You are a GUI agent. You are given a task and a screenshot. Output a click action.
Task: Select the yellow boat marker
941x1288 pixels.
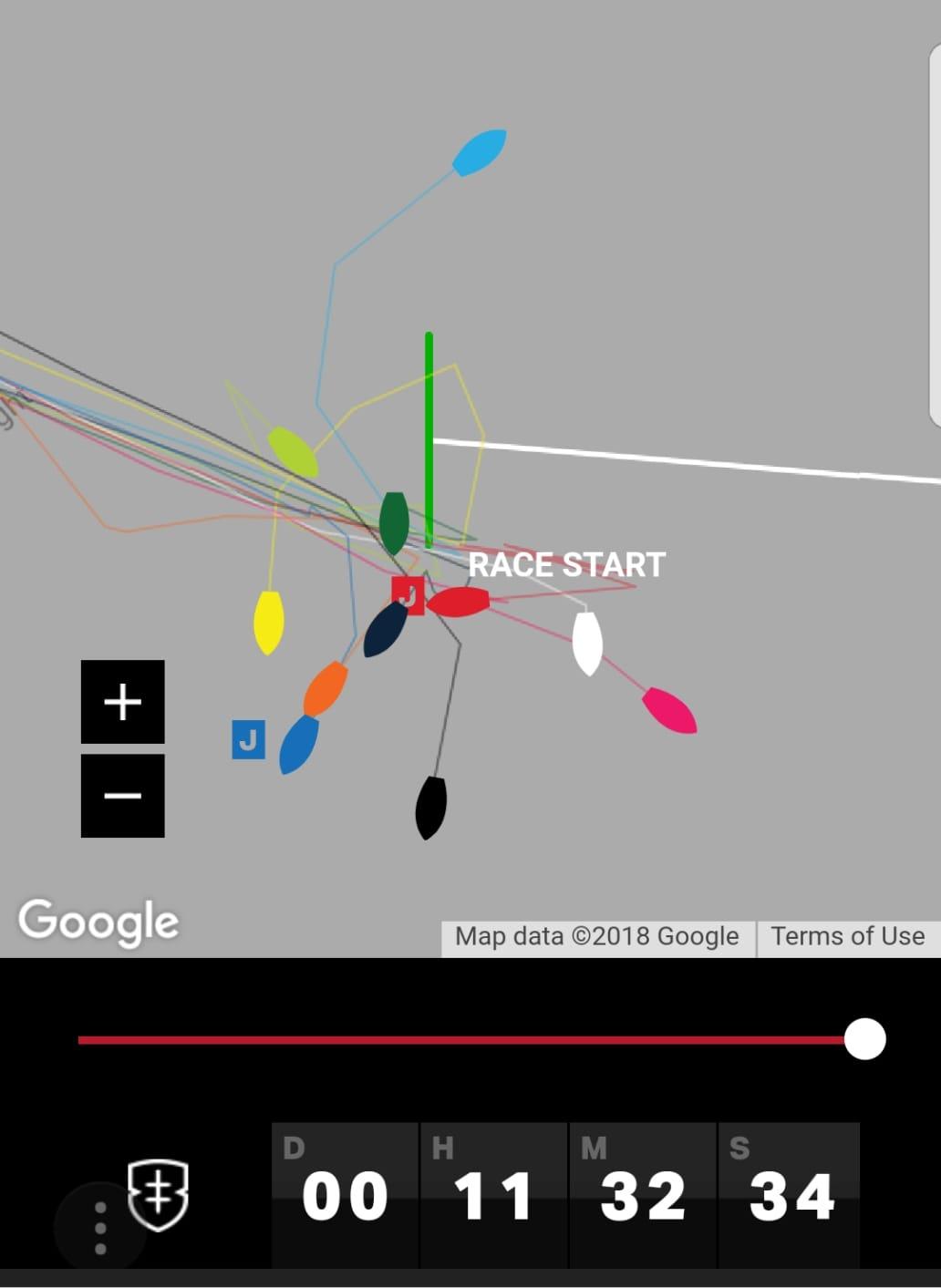(x=268, y=623)
